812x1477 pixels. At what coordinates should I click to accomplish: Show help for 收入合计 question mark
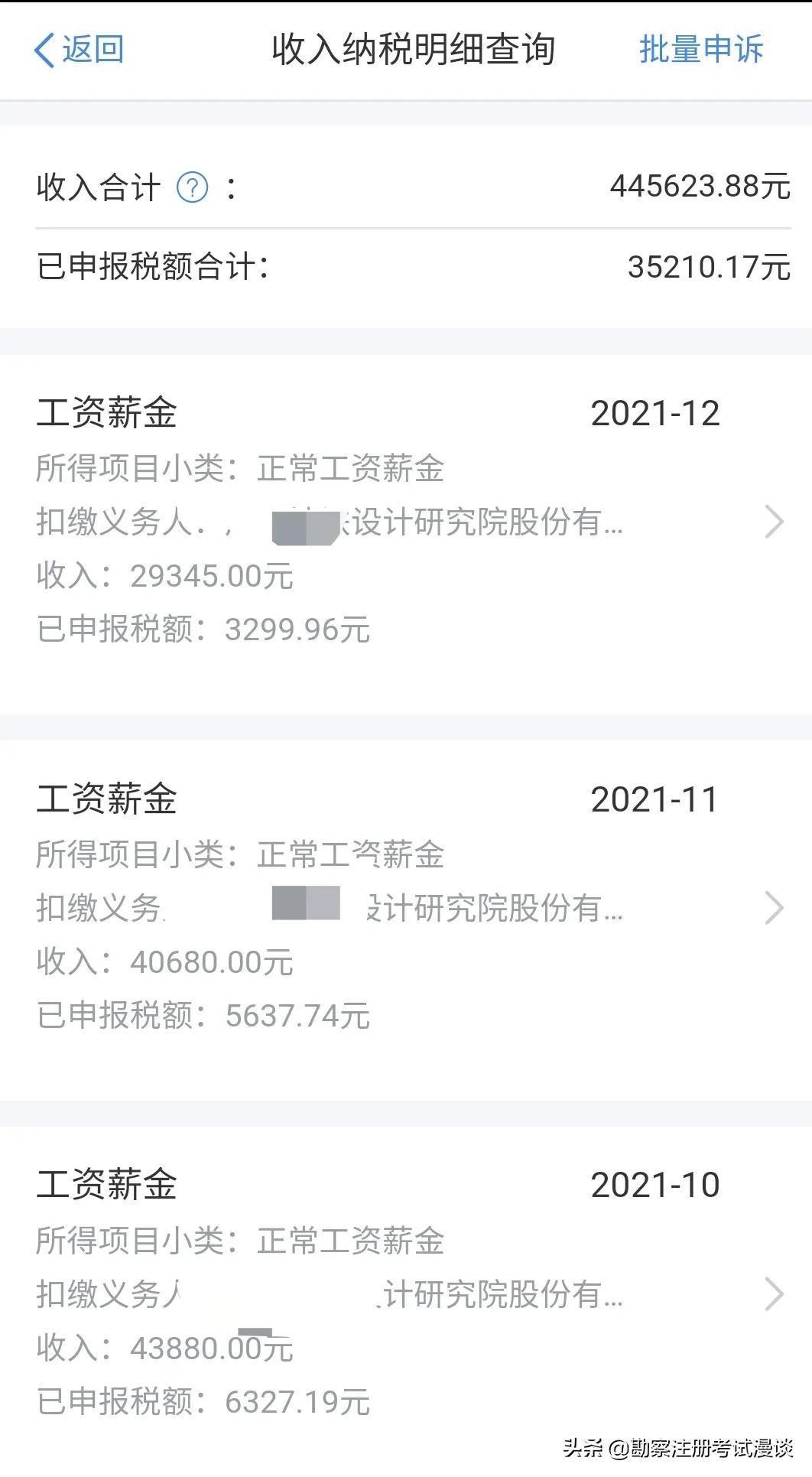click(x=192, y=187)
